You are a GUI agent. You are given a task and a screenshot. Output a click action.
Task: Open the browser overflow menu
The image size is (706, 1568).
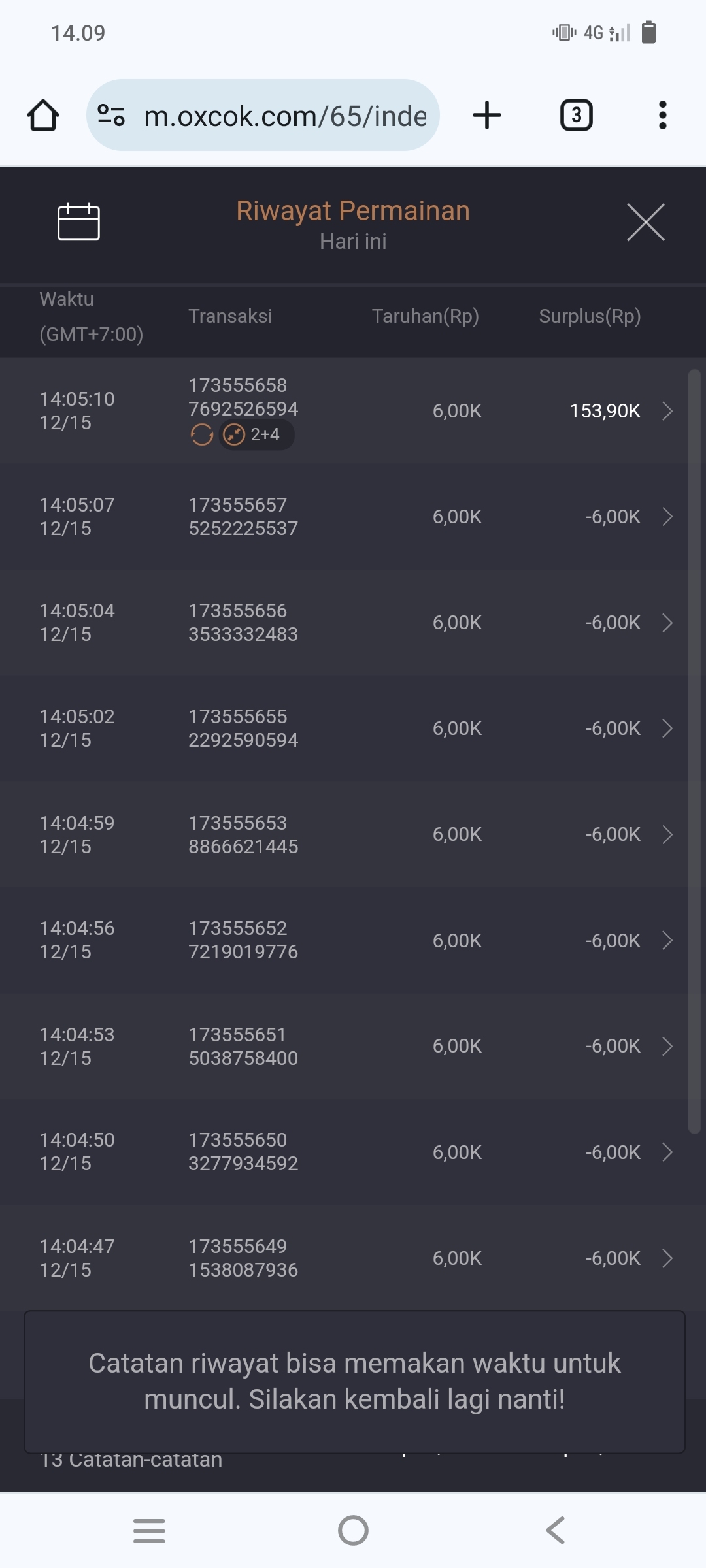[662, 116]
